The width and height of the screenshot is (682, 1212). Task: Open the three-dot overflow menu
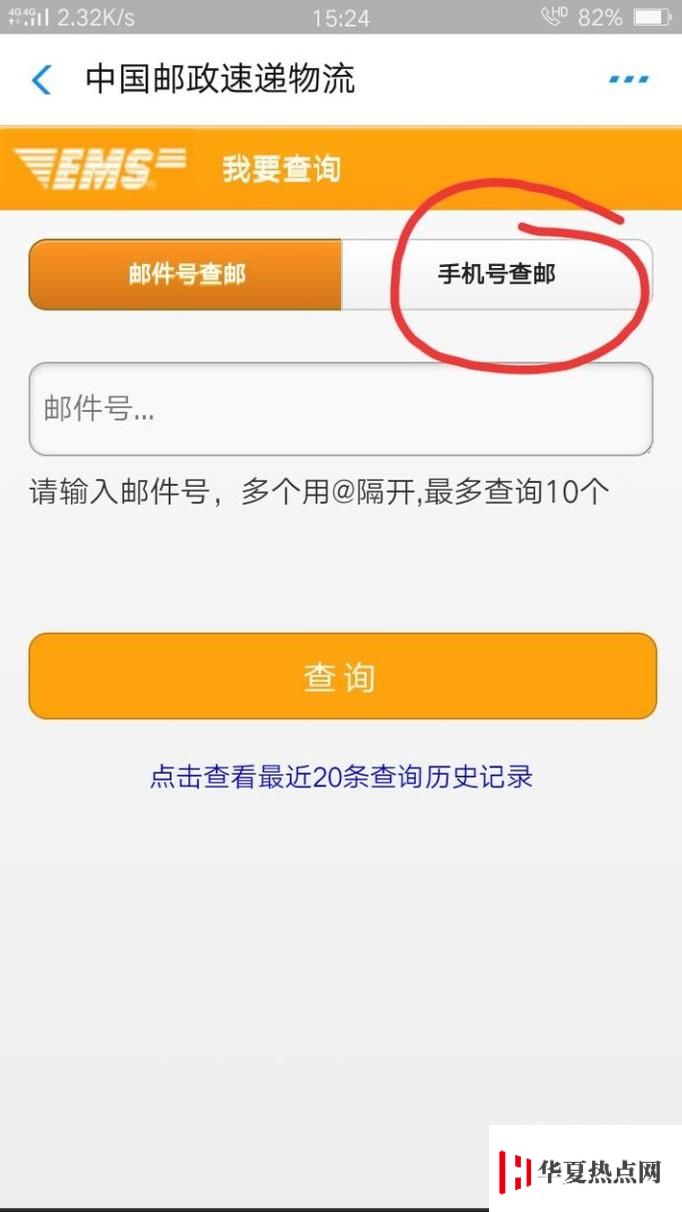[x=628, y=80]
